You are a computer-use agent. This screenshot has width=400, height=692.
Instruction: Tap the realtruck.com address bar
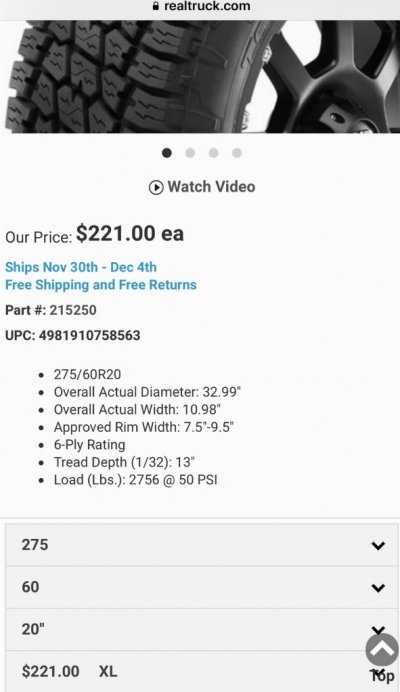[x=201, y=6]
